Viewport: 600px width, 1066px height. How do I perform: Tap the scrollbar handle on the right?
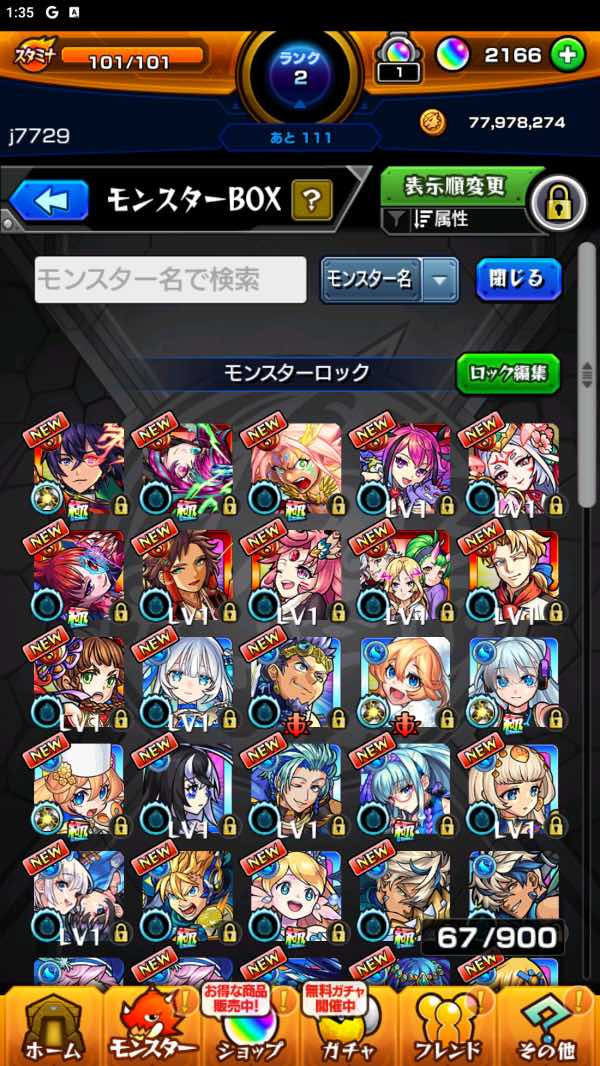[586, 374]
